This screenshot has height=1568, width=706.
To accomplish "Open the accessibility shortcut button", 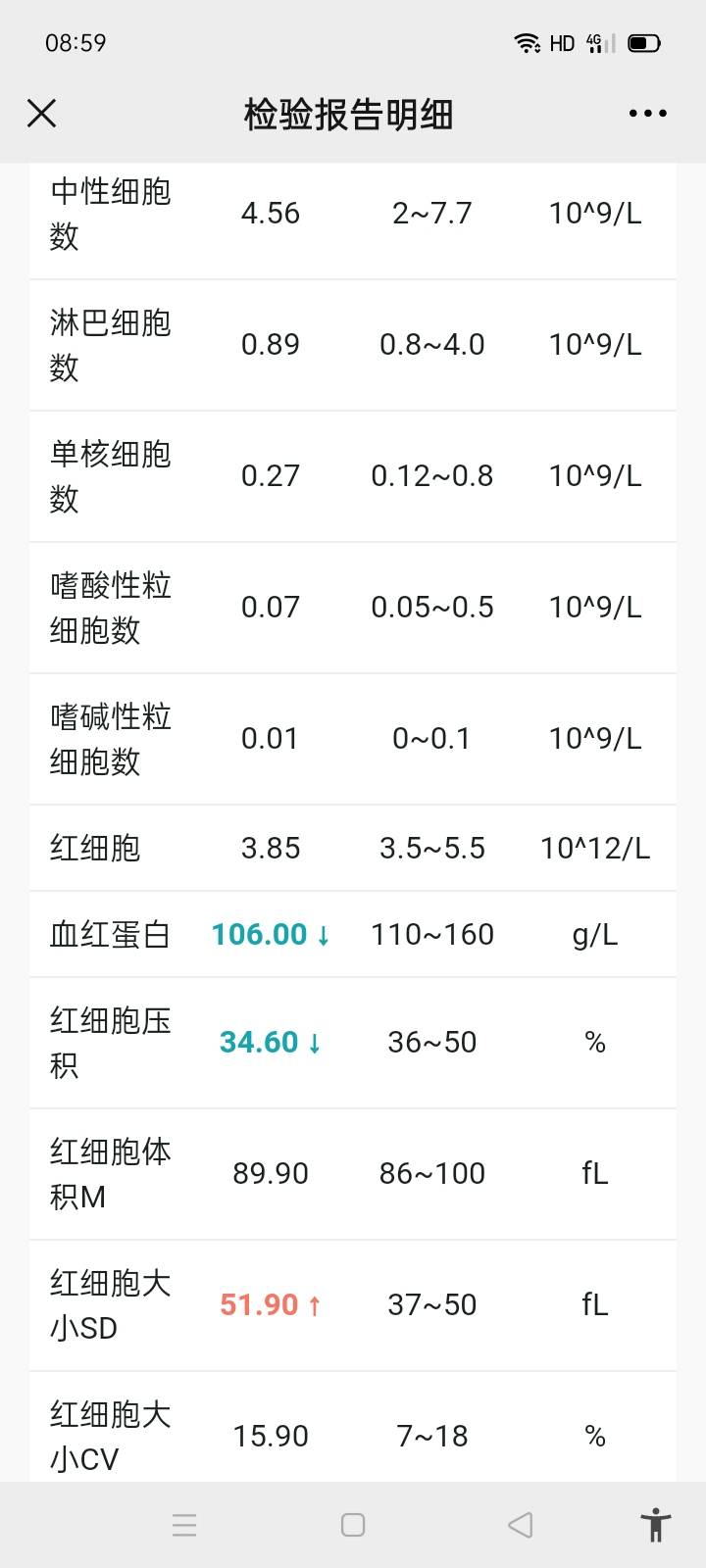I will click(x=655, y=1525).
